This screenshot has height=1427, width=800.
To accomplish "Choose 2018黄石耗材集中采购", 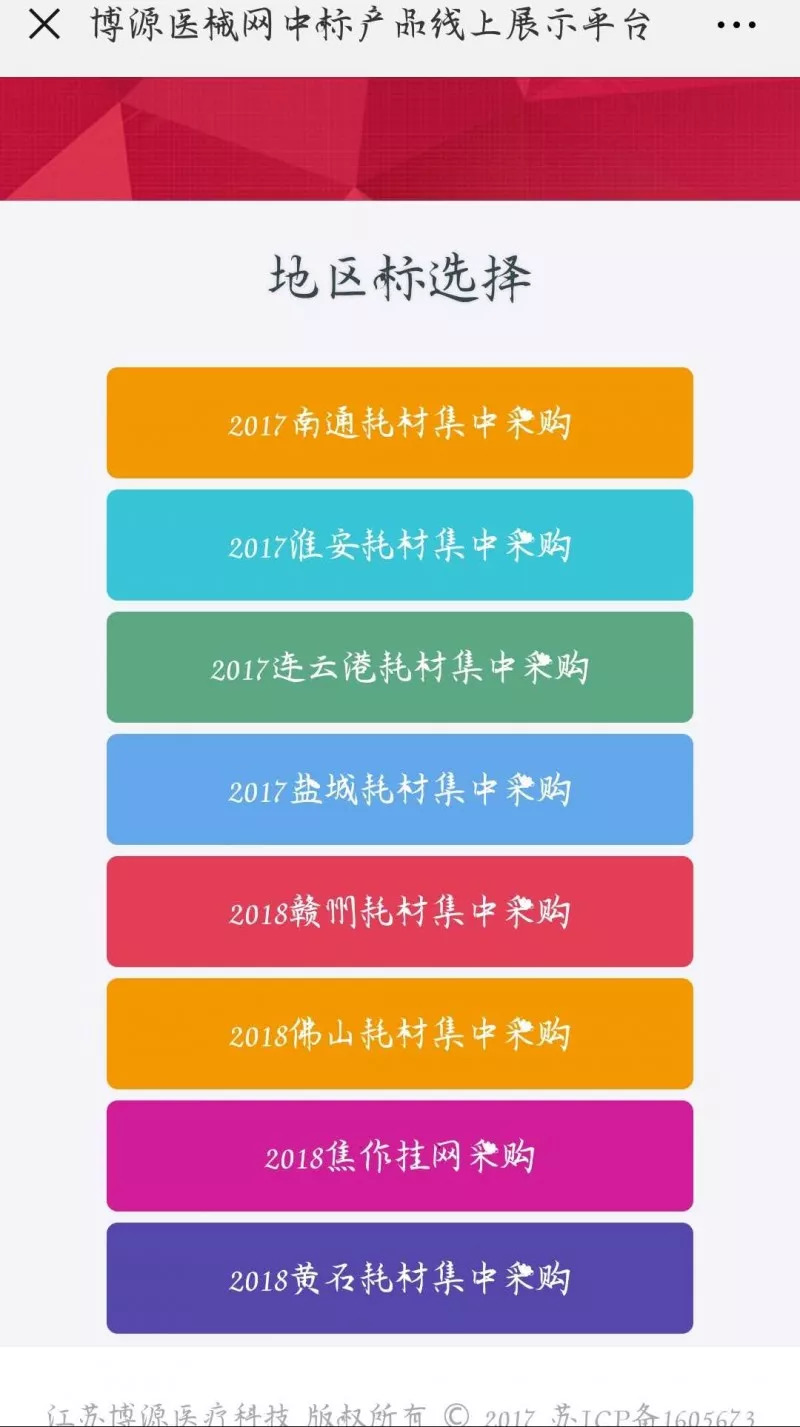I will (400, 1278).
